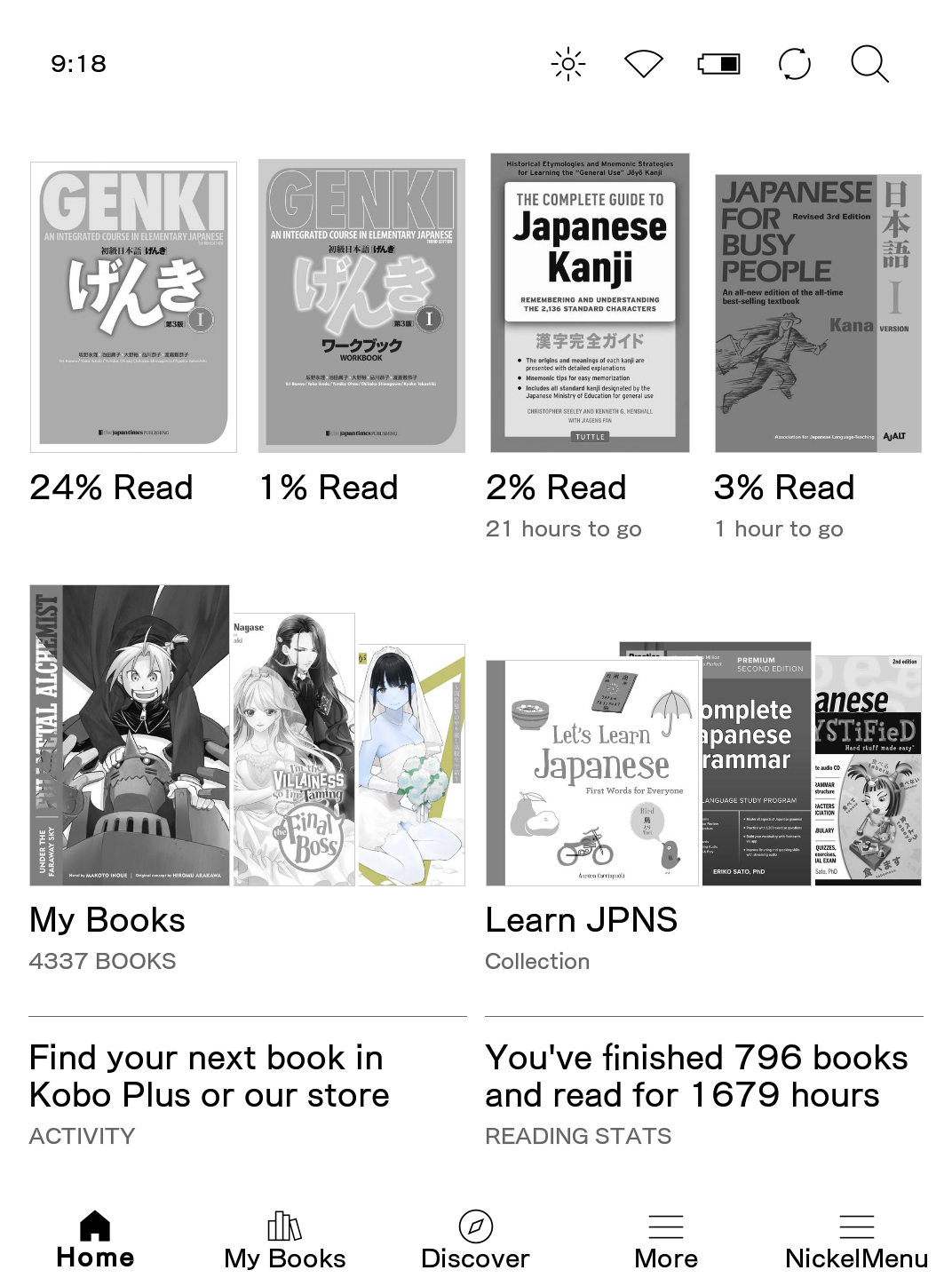Tap the sync icon
The width and height of the screenshot is (952, 1286).
[794, 64]
